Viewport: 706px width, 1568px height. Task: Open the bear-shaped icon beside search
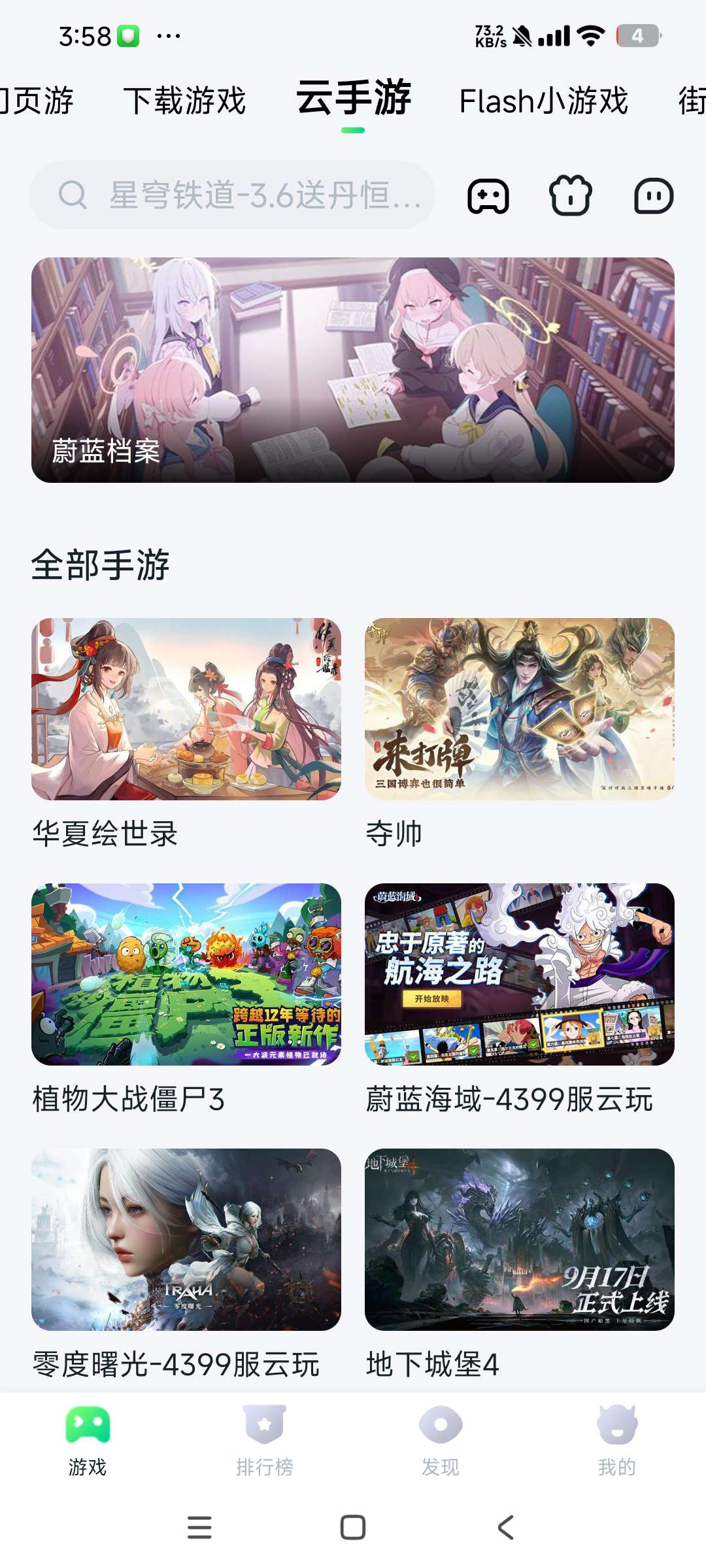(570, 196)
